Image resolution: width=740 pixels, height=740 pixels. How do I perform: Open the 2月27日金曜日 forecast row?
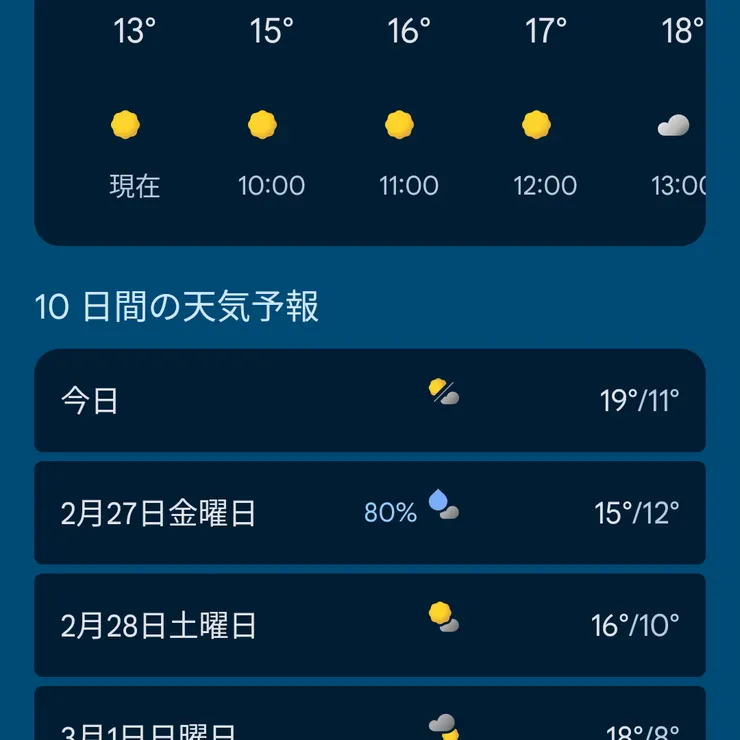click(x=369, y=513)
